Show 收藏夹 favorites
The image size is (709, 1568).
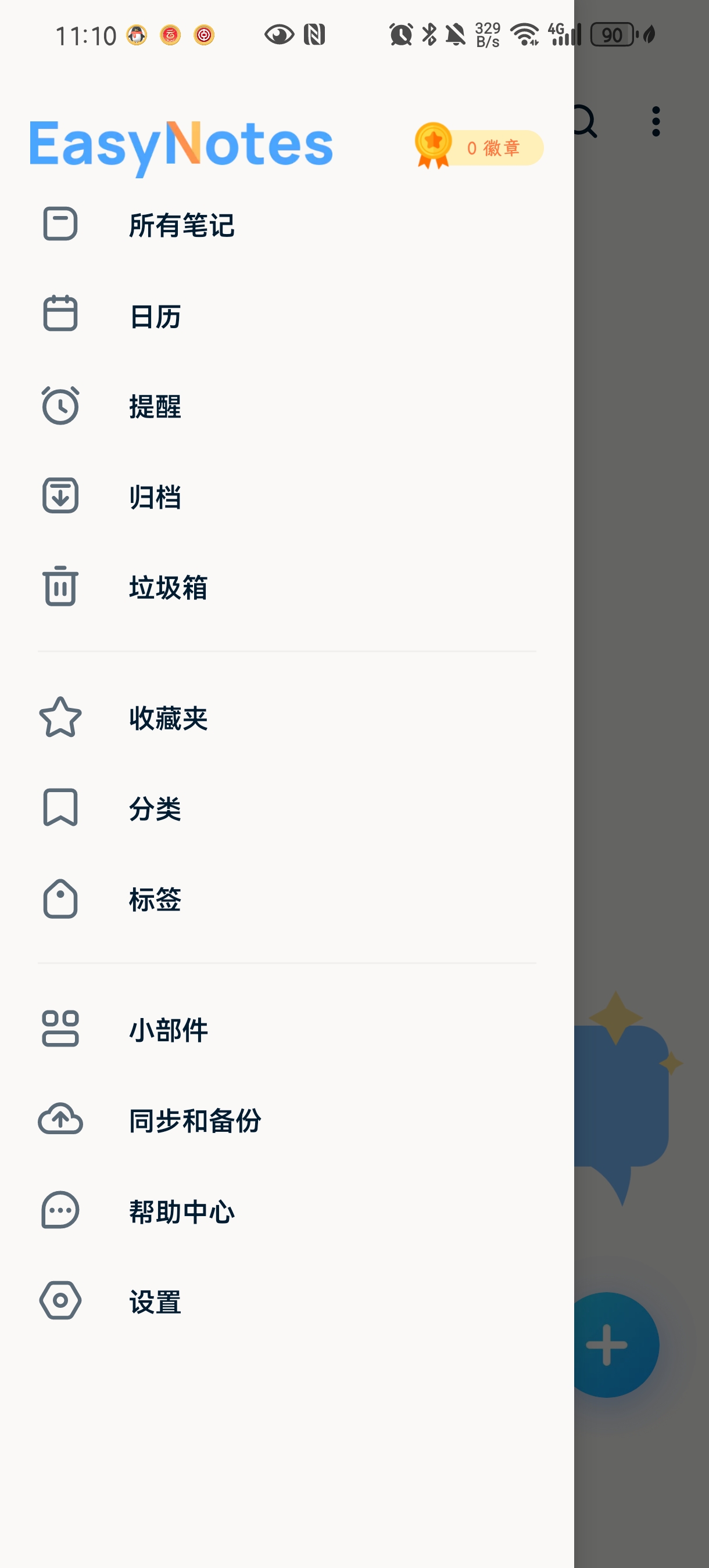[168, 718]
